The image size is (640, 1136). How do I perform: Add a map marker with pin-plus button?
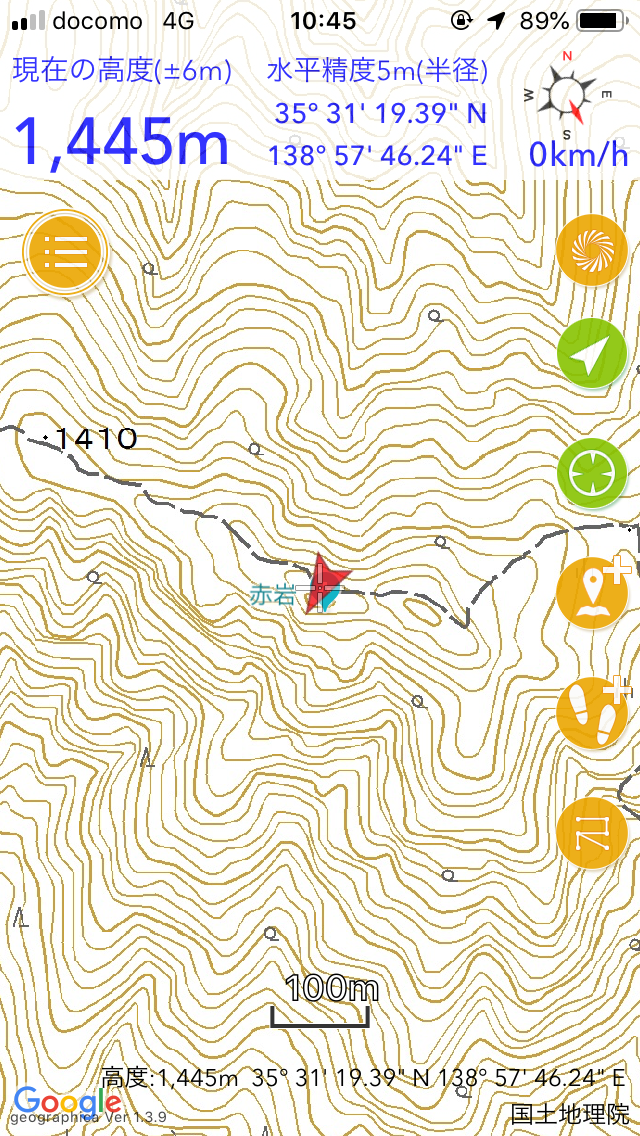pos(594,592)
